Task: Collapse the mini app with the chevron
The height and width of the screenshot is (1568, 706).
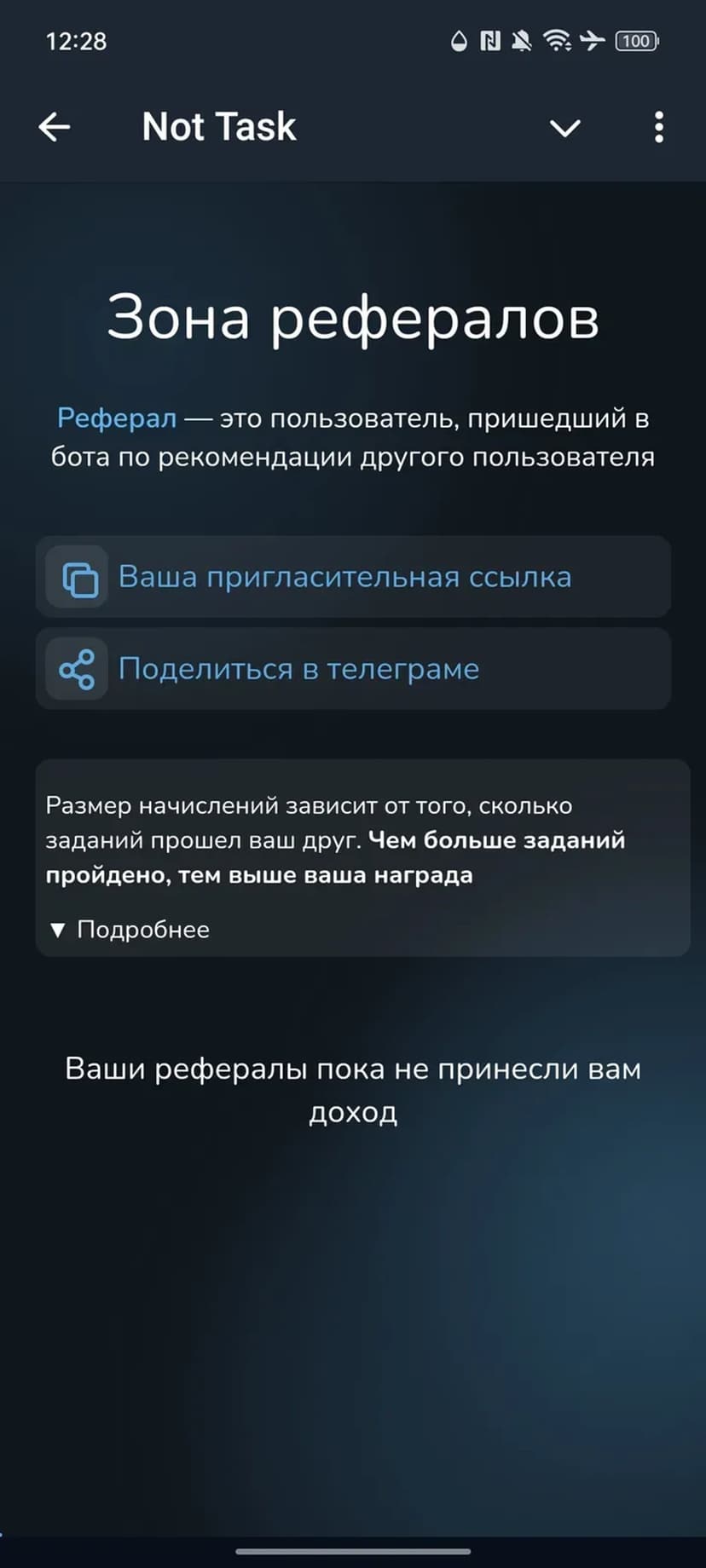Action: coord(564,128)
